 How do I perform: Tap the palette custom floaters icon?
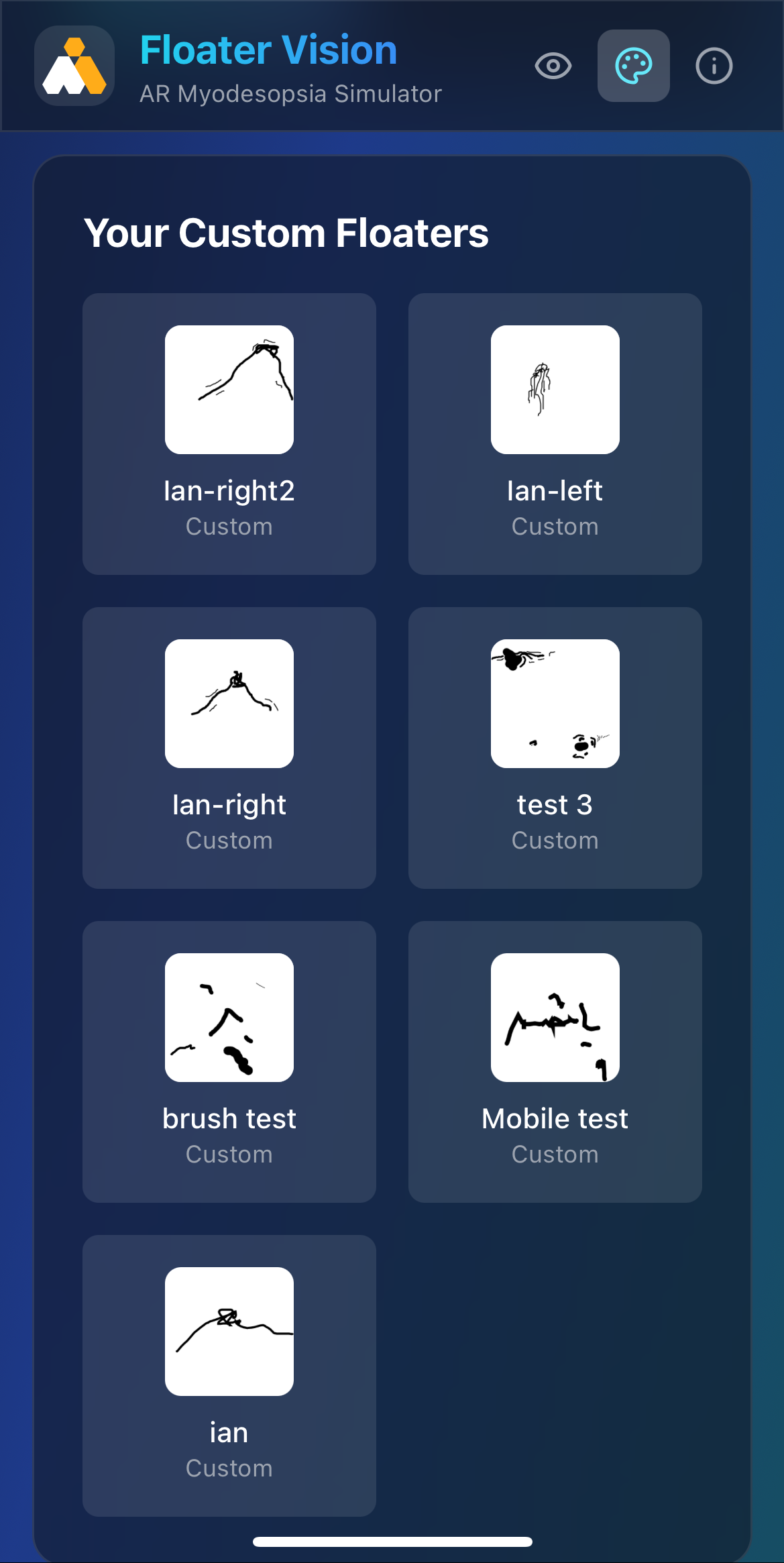coord(633,66)
